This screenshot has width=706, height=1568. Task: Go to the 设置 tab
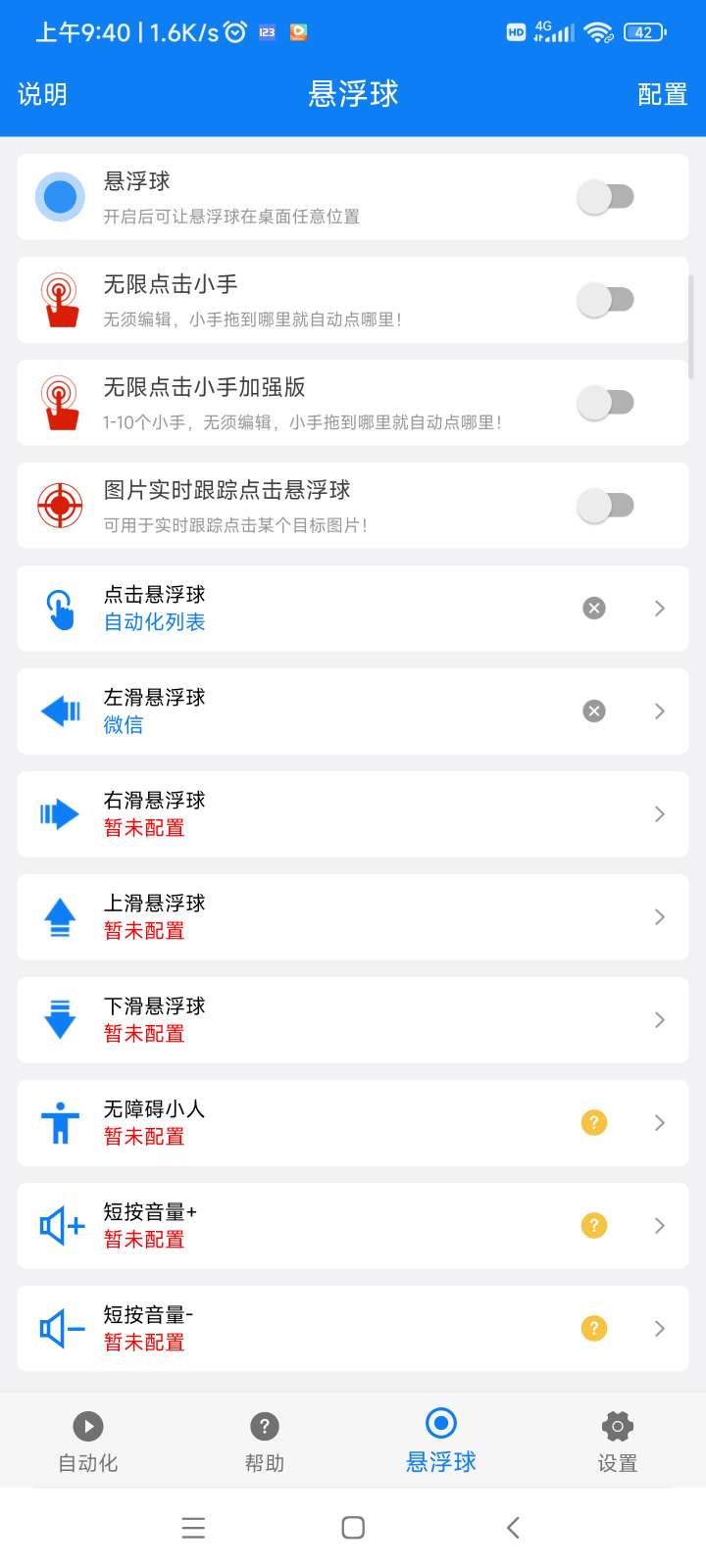618,1442
